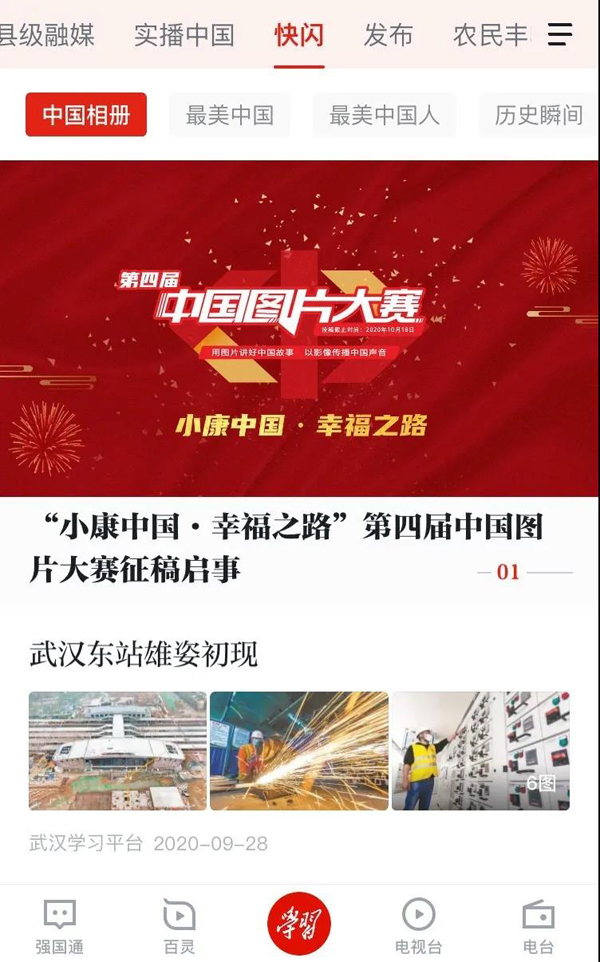Open the 百灵 bottom tab
The width and height of the screenshot is (600, 962).
coord(179,925)
